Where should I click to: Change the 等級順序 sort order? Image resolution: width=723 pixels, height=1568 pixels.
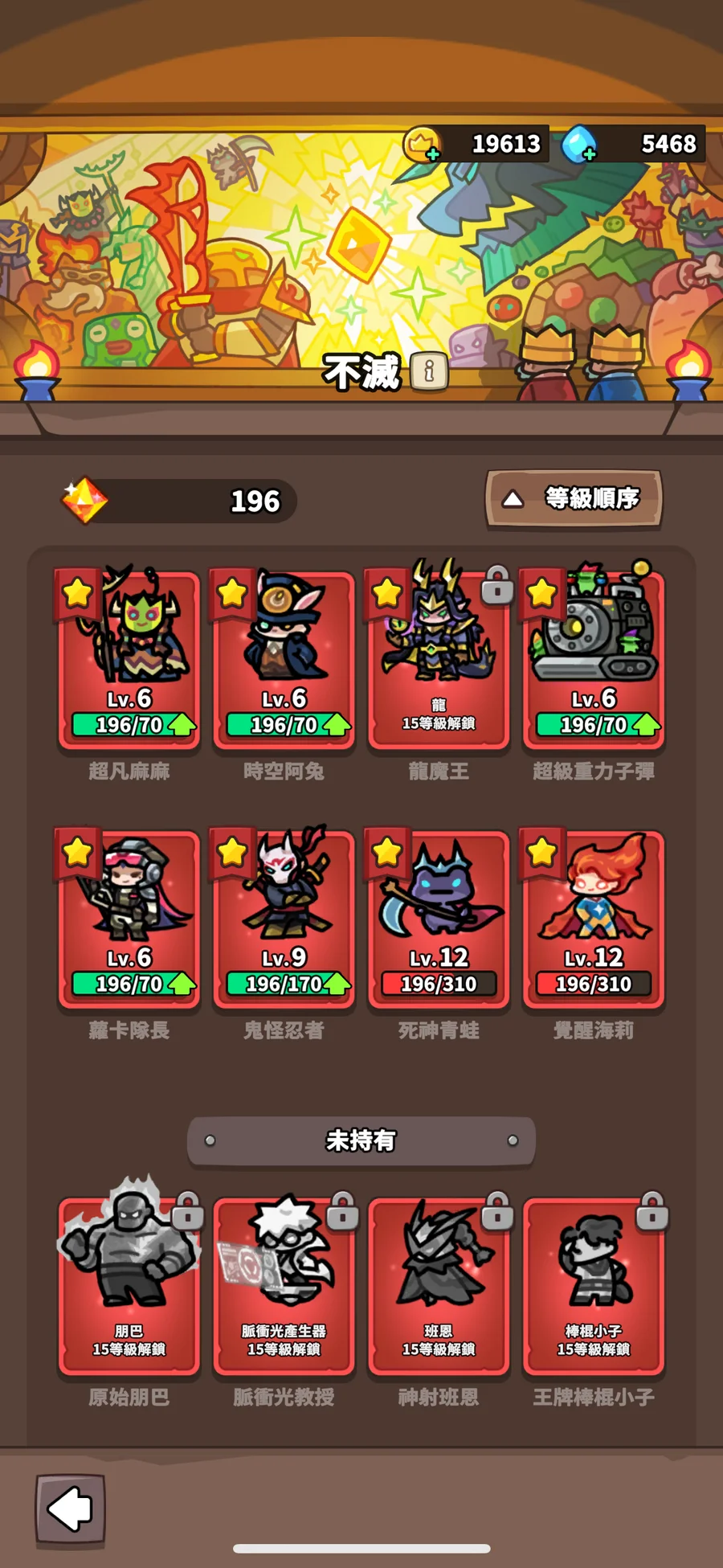click(574, 499)
